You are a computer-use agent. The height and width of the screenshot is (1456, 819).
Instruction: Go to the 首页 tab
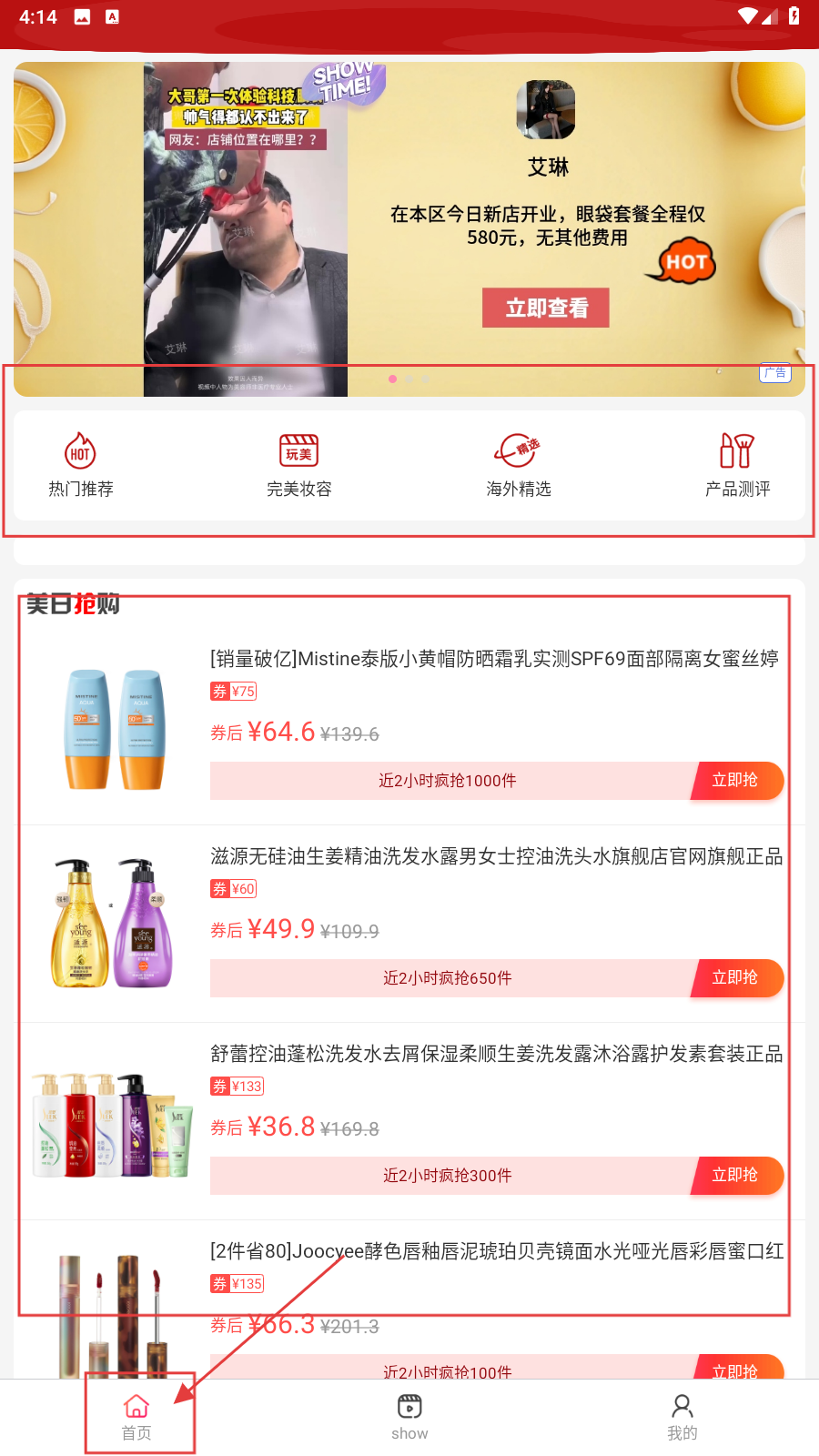(136, 1417)
